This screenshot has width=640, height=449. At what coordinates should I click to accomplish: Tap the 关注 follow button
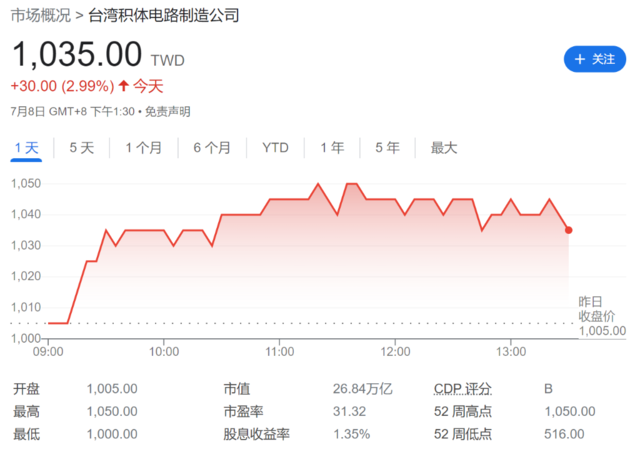coord(594,59)
